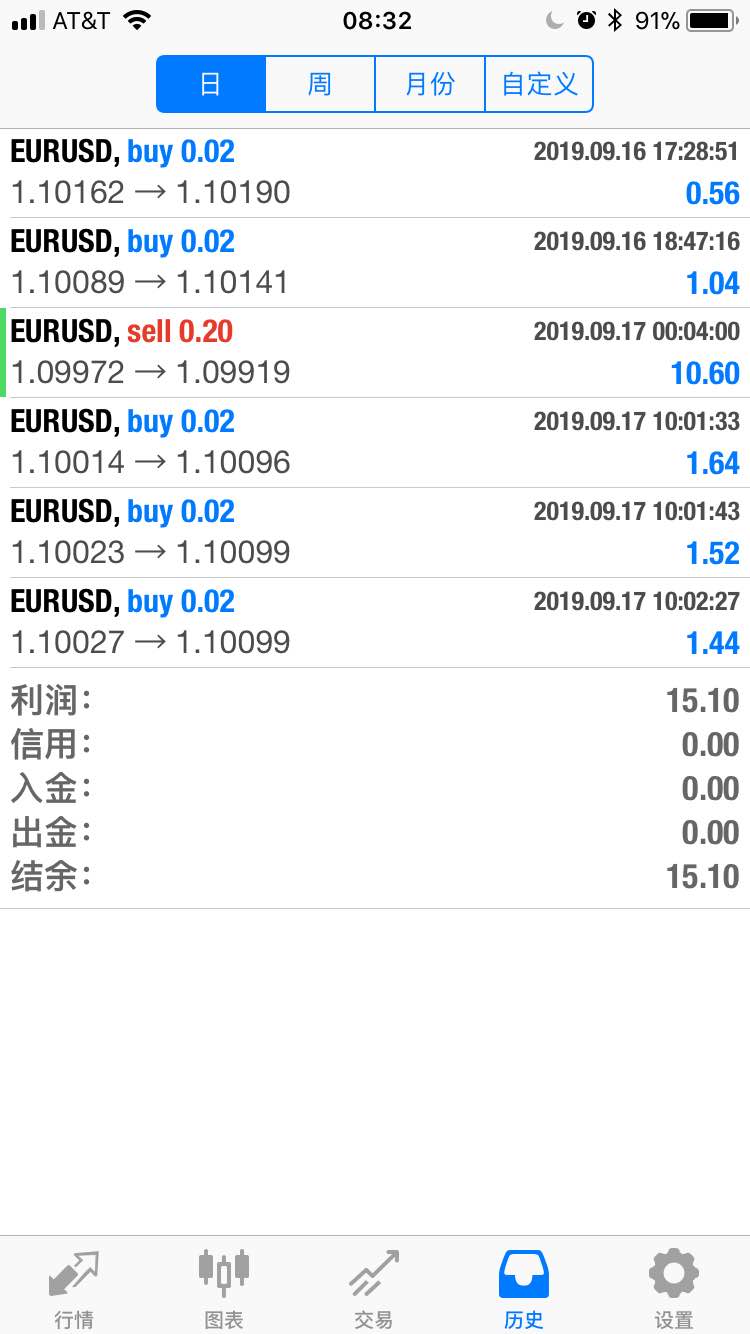This screenshot has height=1334, width=750.
Task: Expand the trade closed at 10:02:27
Action: 375,623
